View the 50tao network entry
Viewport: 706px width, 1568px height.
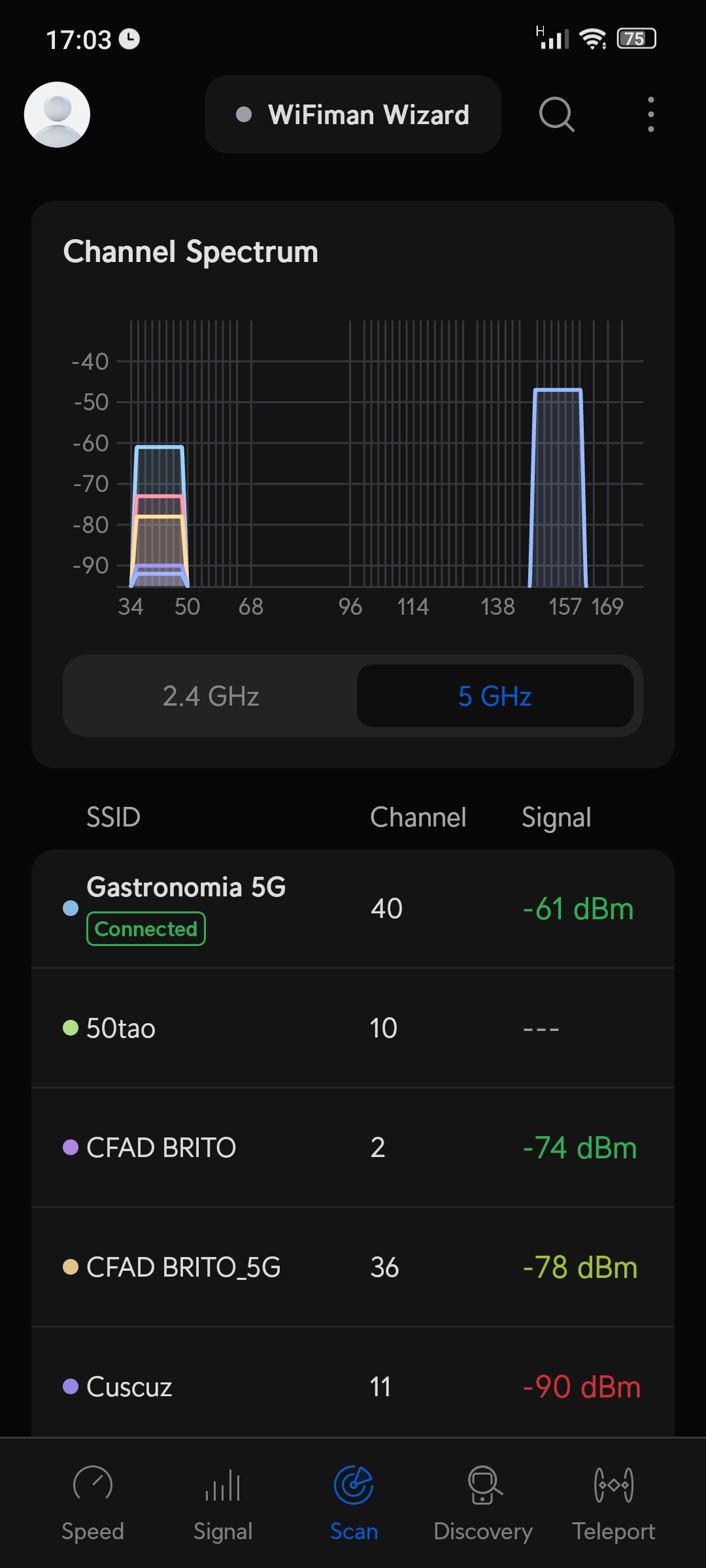click(x=353, y=1028)
